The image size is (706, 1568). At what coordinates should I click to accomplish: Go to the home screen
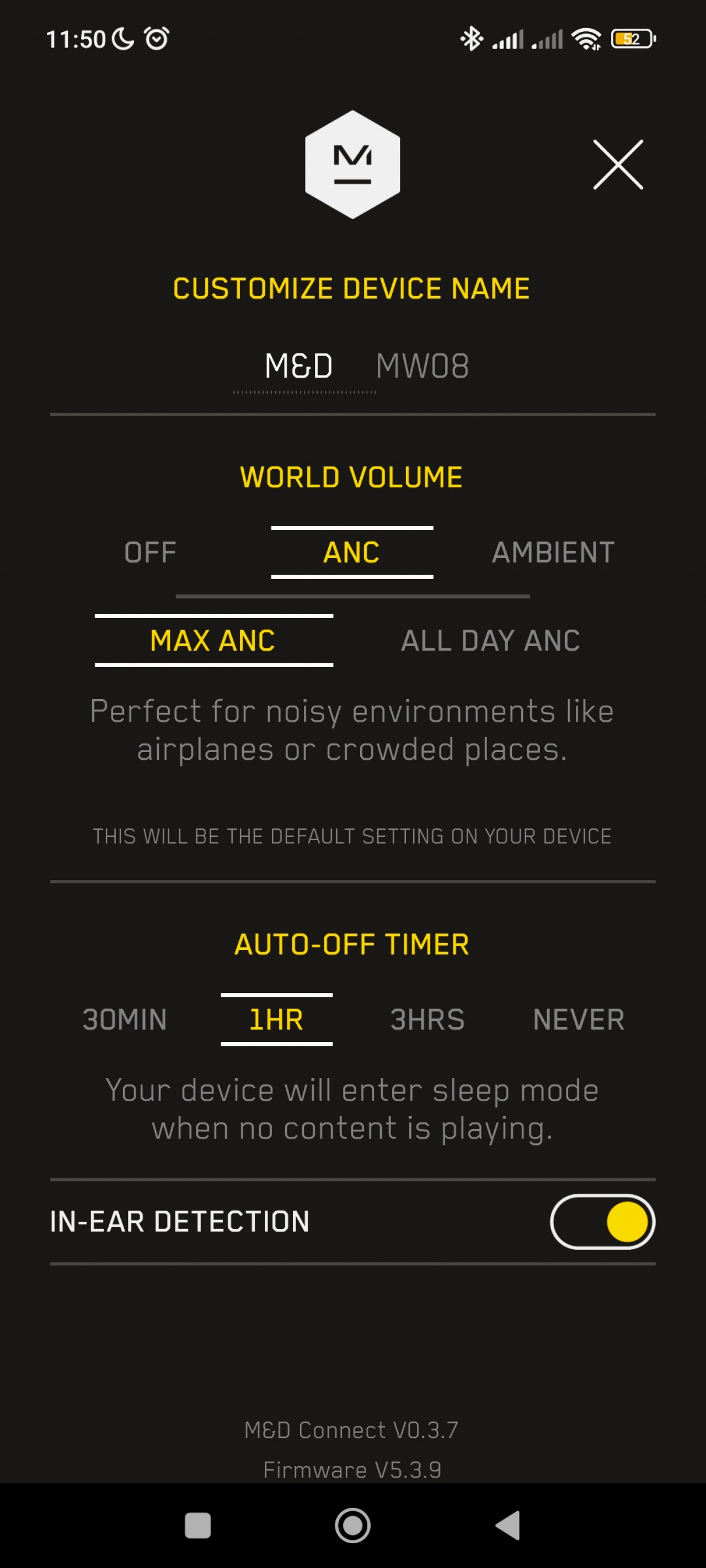(352, 1526)
